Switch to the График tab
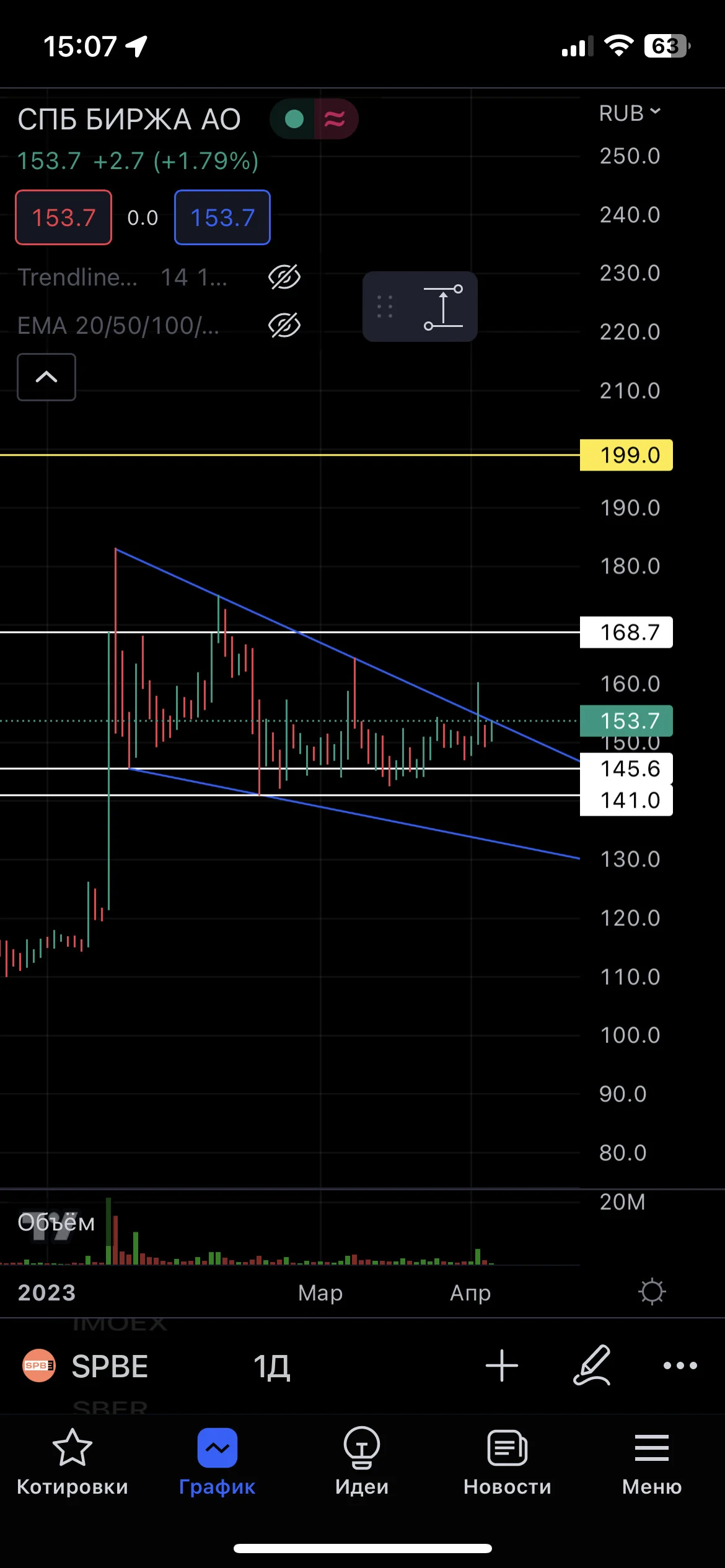The height and width of the screenshot is (1568, 725). [217, 1463]
